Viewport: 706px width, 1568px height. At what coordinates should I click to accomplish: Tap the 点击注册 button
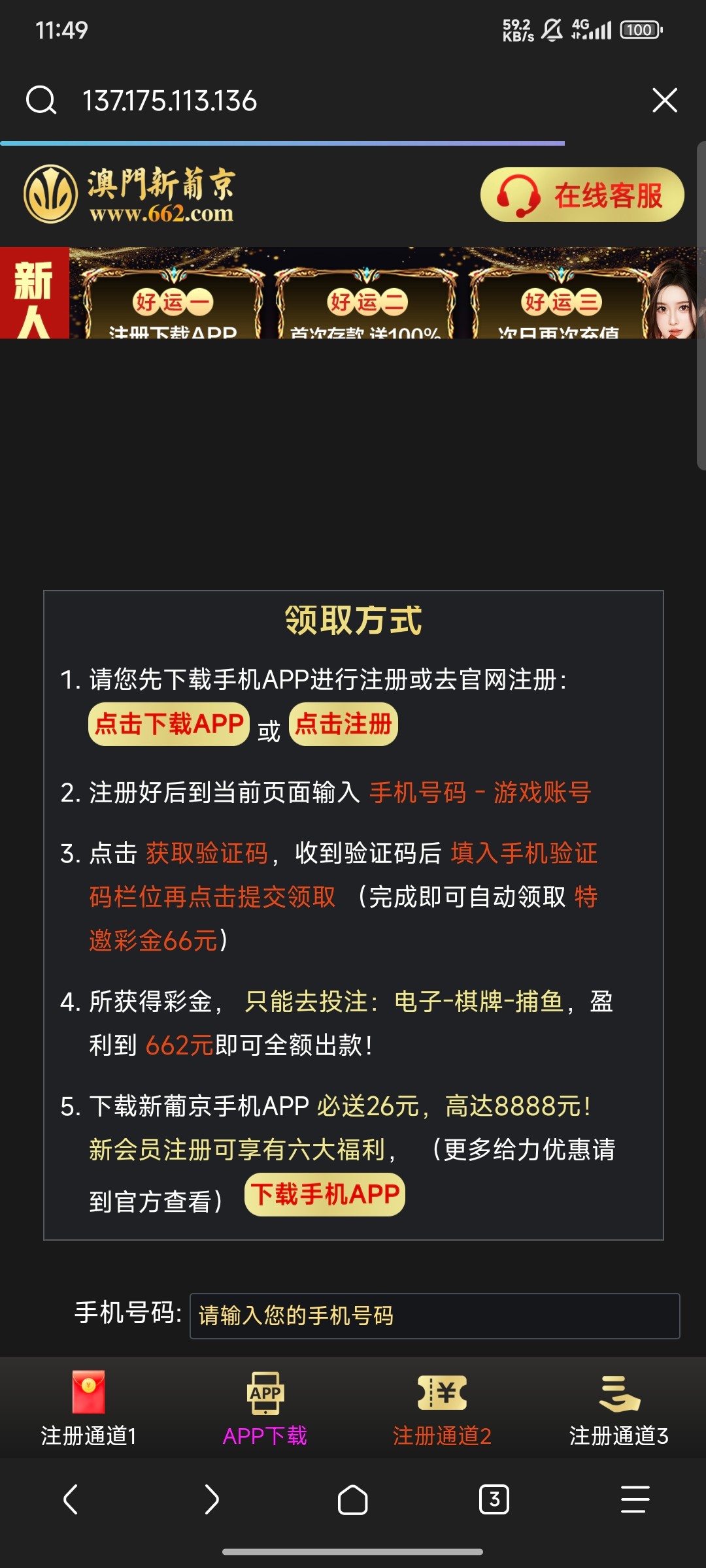(343, 724)
